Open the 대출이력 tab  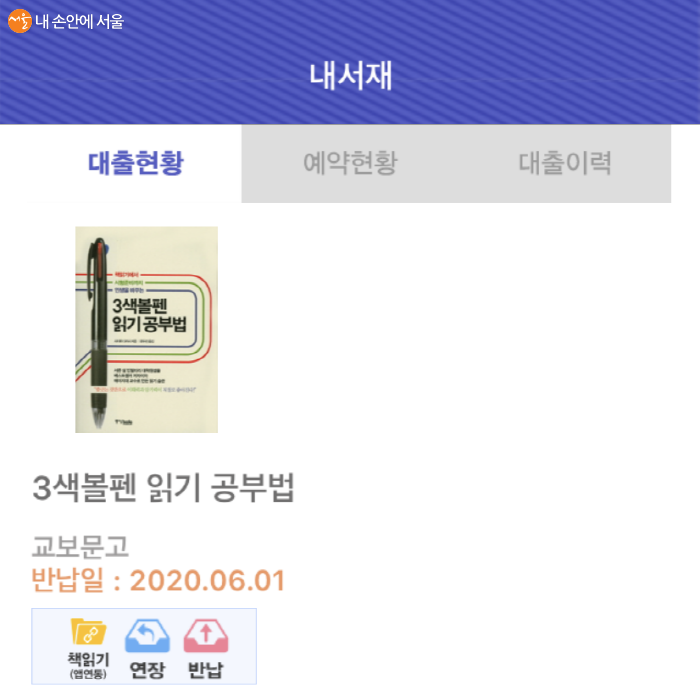coord(564,163)
